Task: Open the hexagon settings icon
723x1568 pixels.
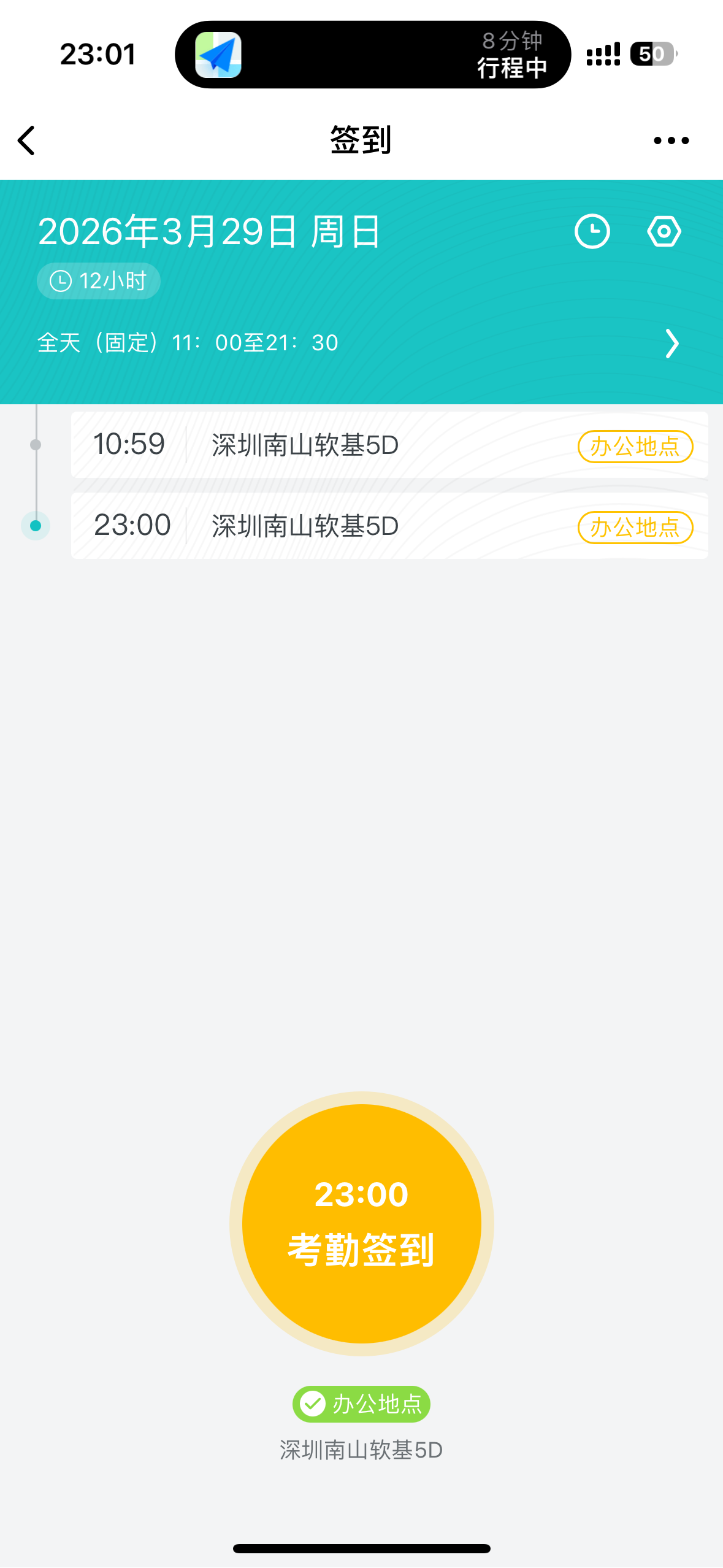Action: coord(664,232)
